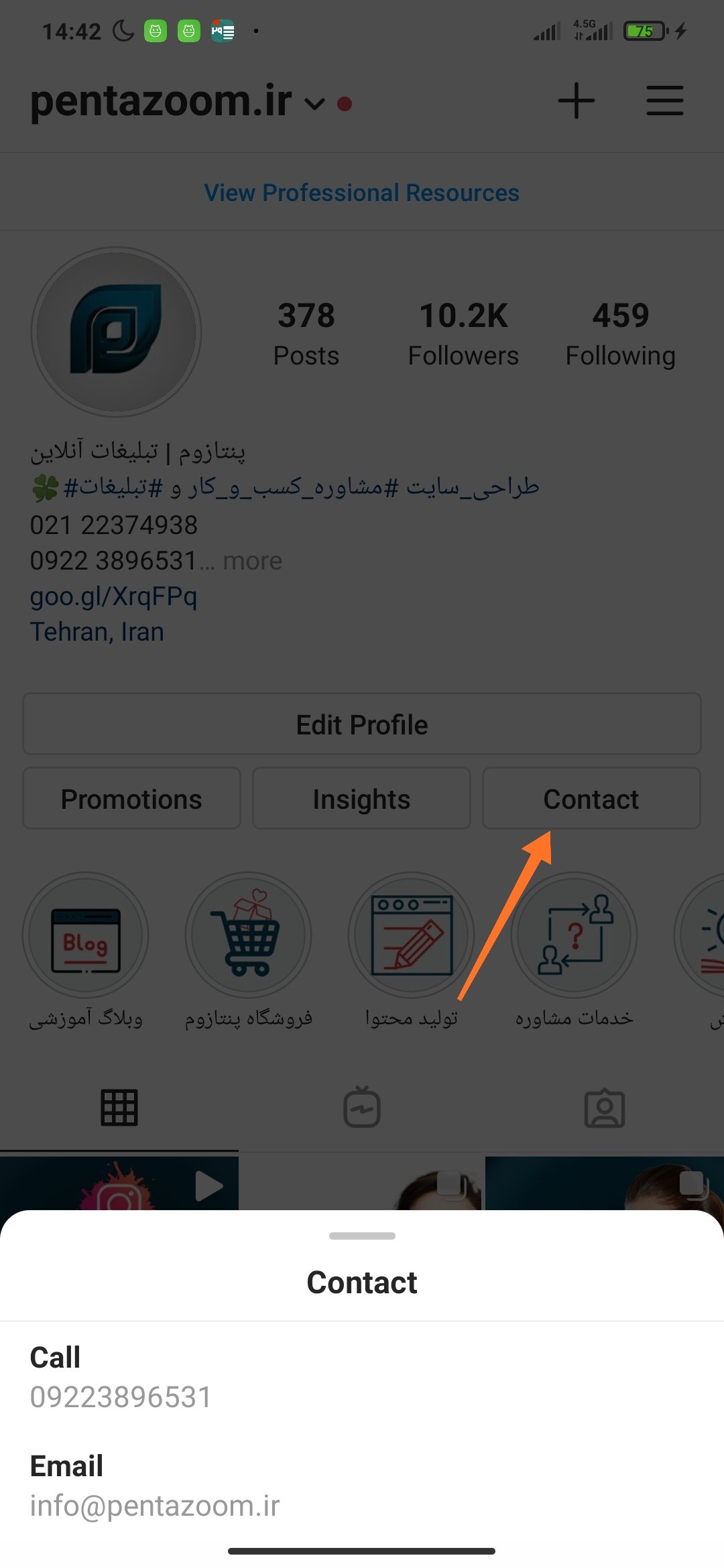Screen dimensions: 724x1568
Task: View the 10.2K Followers list
Action: coord(463,334)
